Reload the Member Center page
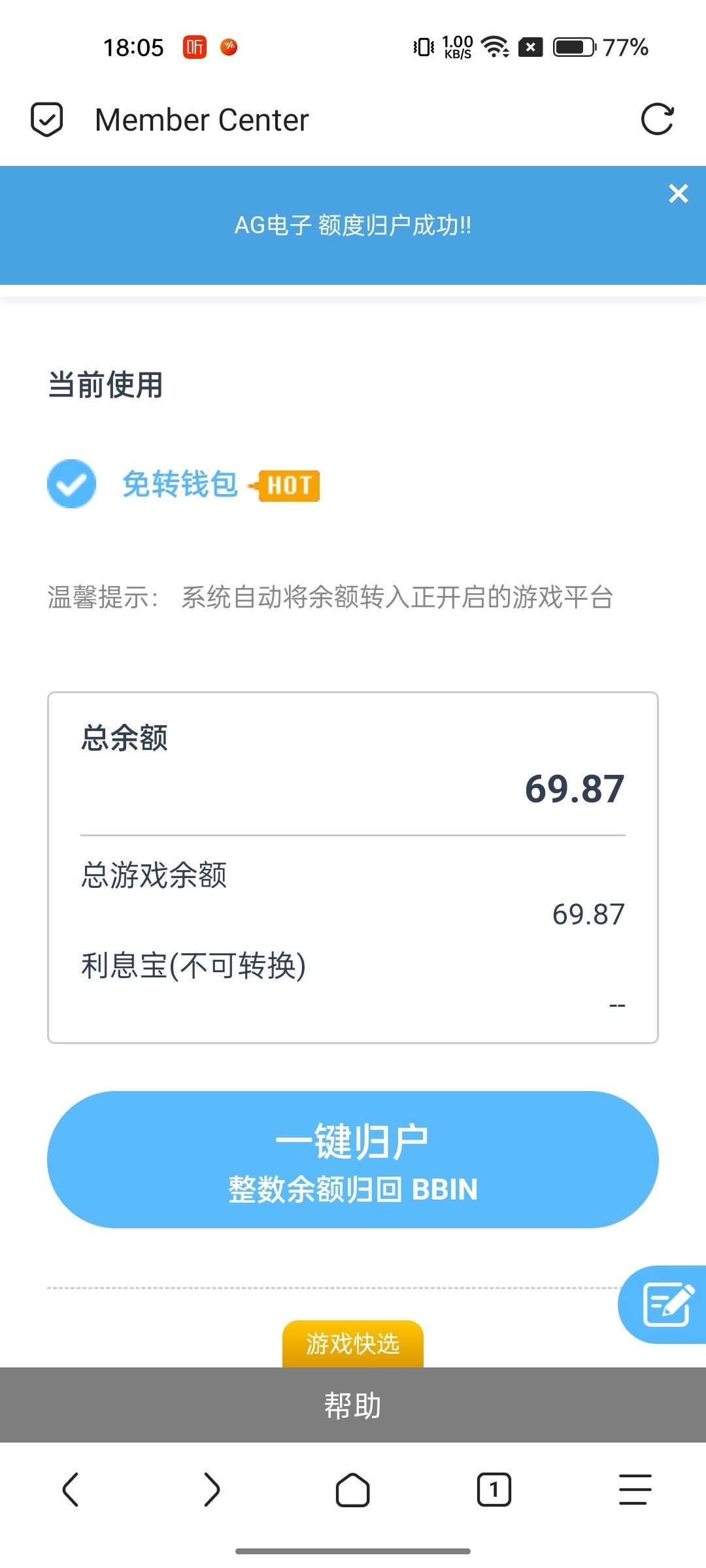The height and width of the screenshot is (1568, 706). pyautogui.click(x=657, y=120)
